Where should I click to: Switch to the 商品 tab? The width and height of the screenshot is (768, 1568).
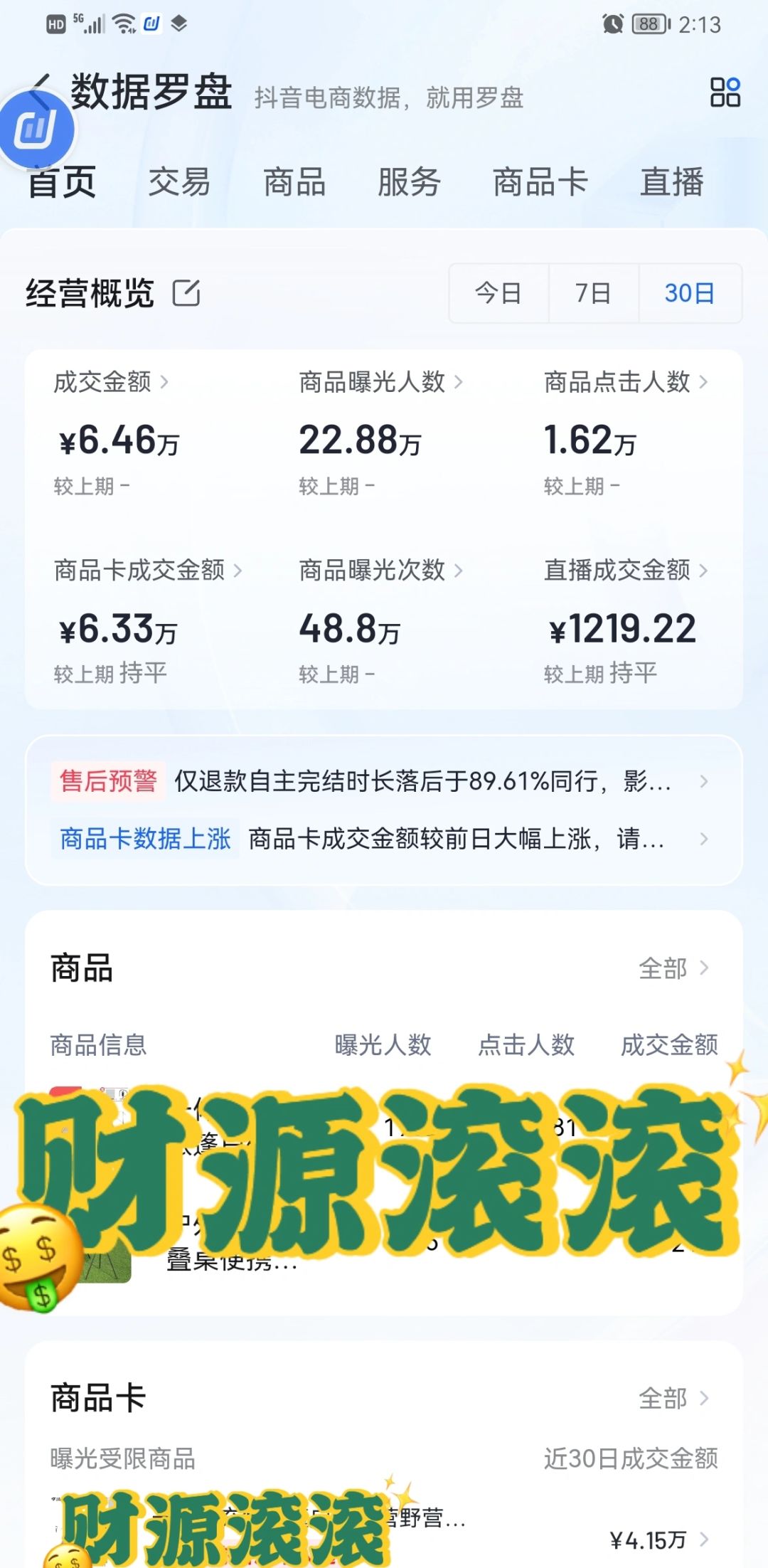pos(294,182)
